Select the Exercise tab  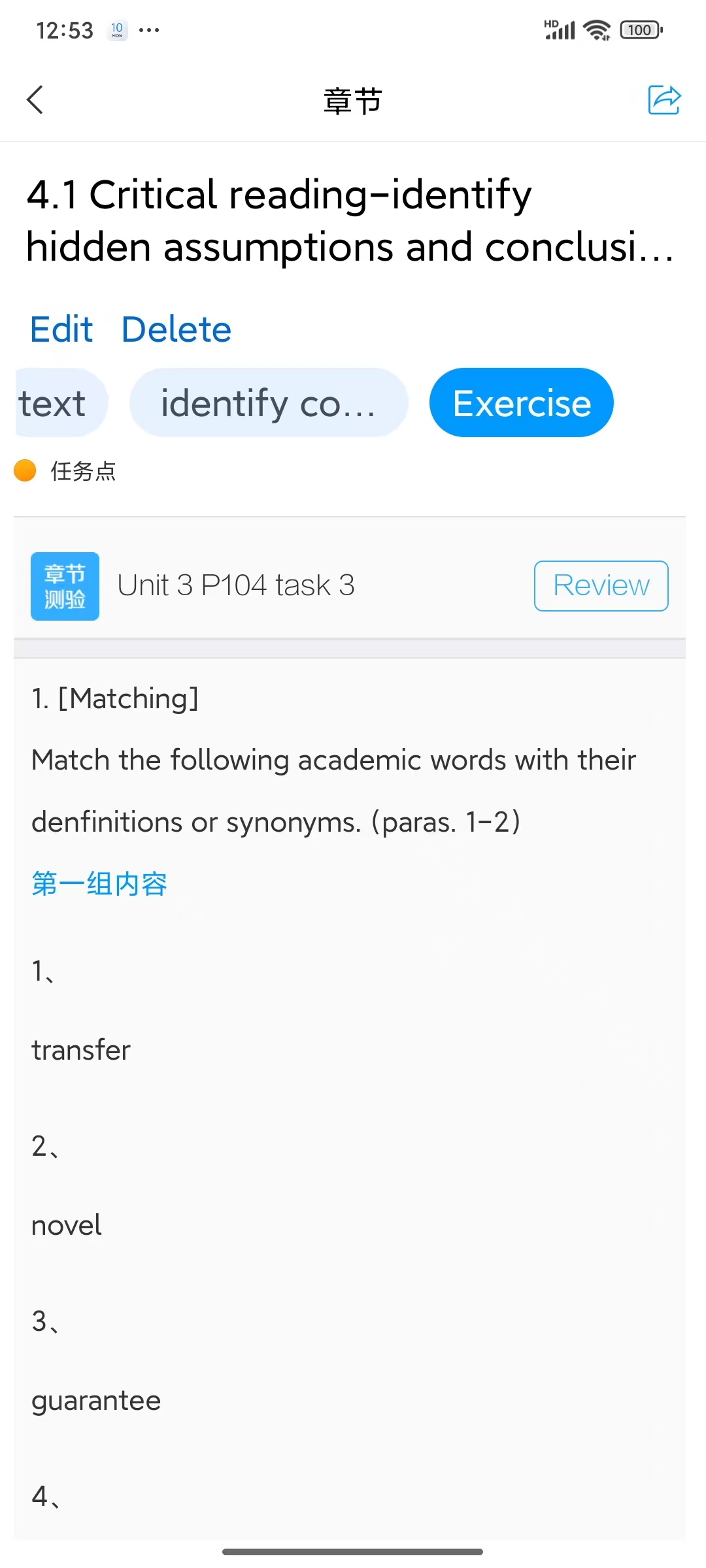521,403
